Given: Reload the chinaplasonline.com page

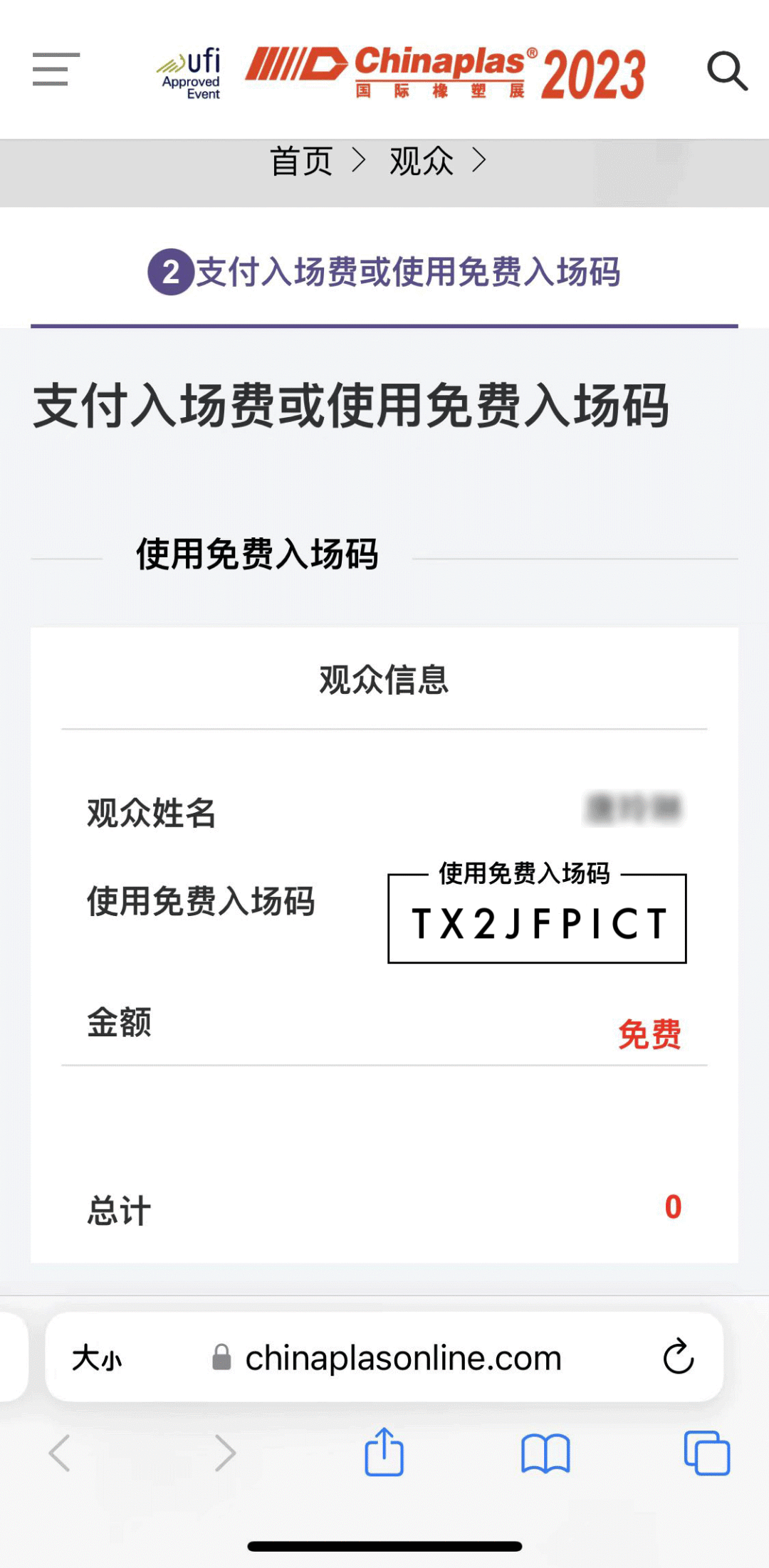Looking at the screenshot, I should [x=678, y=1357].
